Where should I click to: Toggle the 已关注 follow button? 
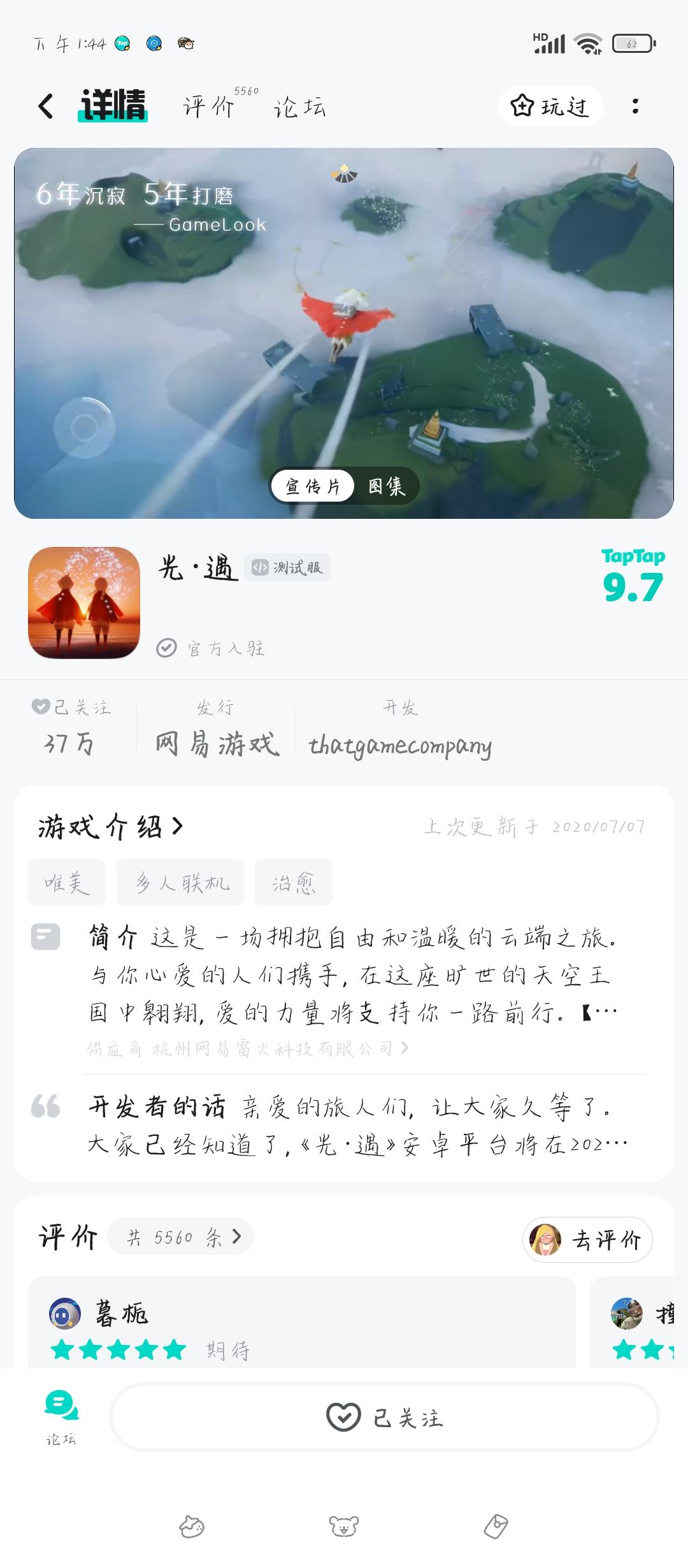click(395, 1418)
